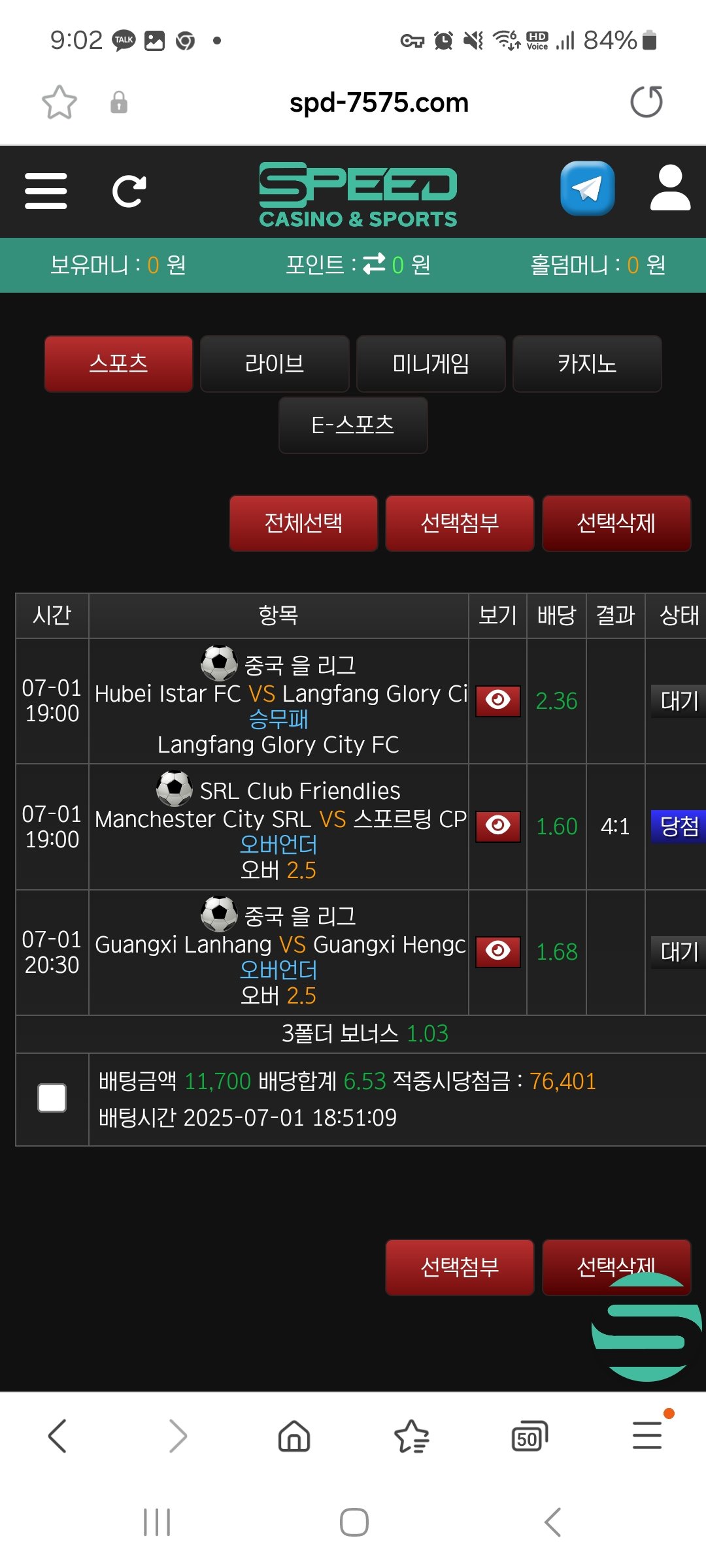Reload the page from the browser address bar
The image size is (706, 1568).
tap(646, 103)
